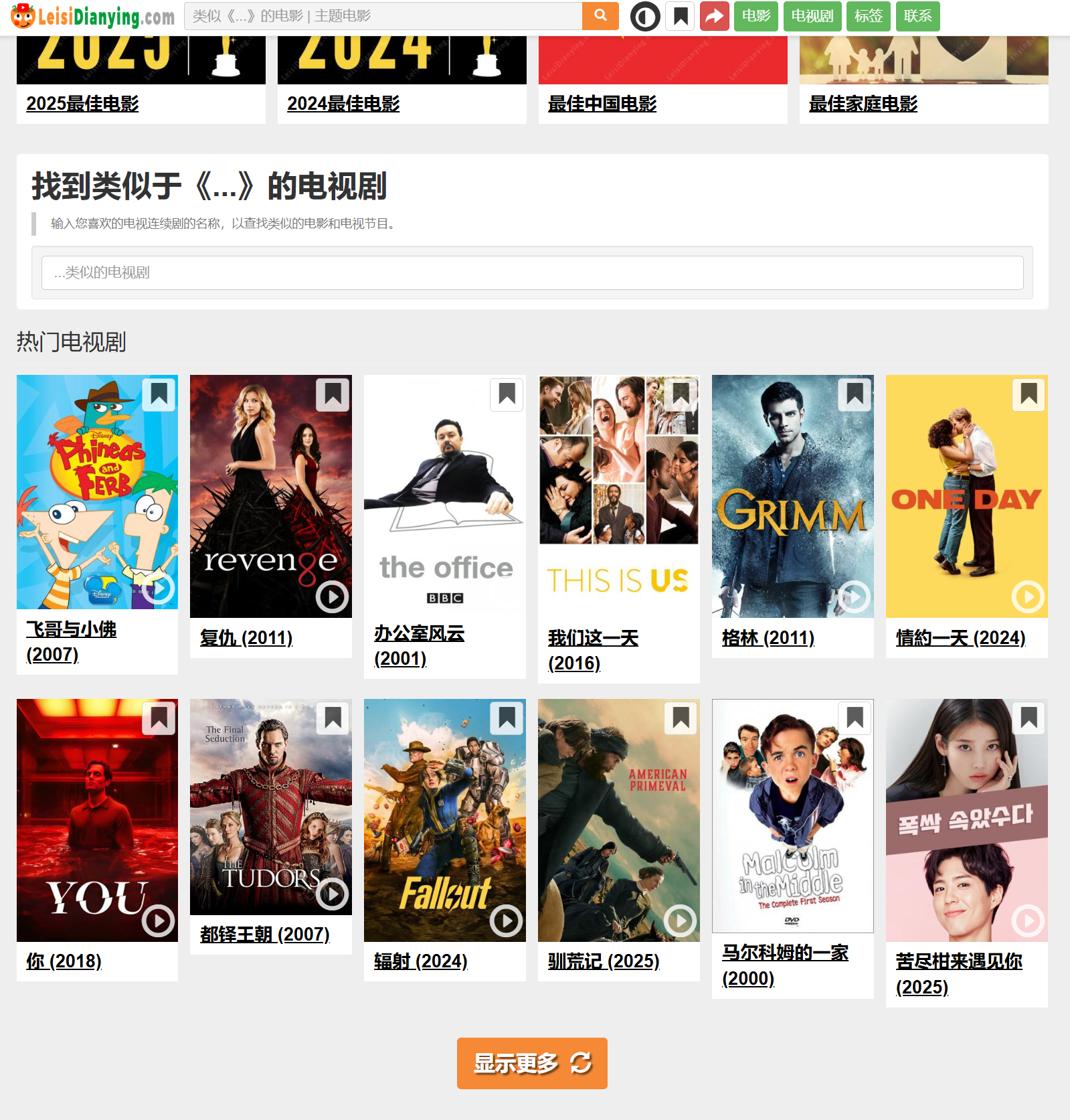Load more shows with 显示更多
The image size is (1070, 1120).
(x=532, y=1063)
